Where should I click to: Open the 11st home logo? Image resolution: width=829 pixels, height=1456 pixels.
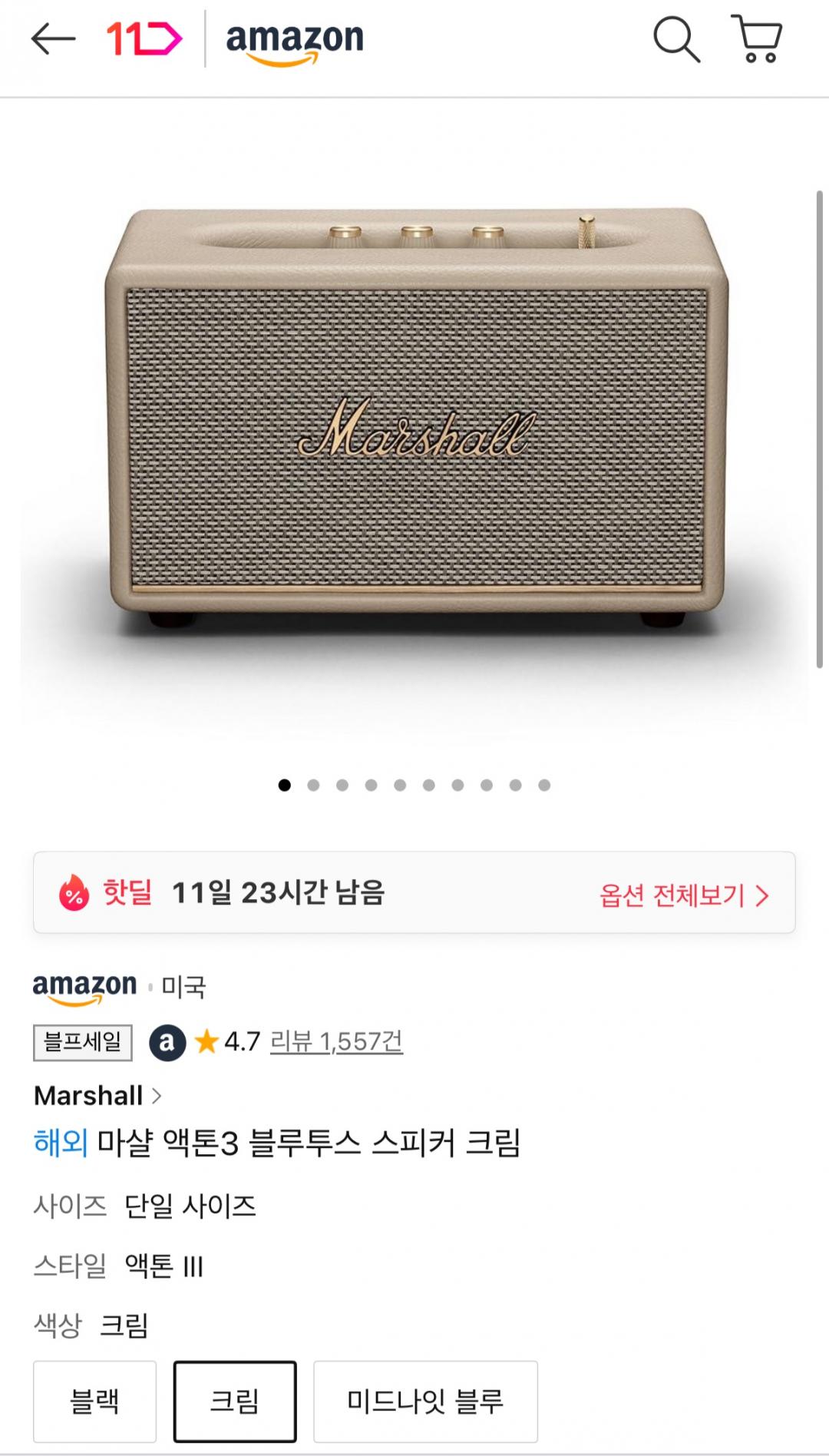tap(144, 39)
